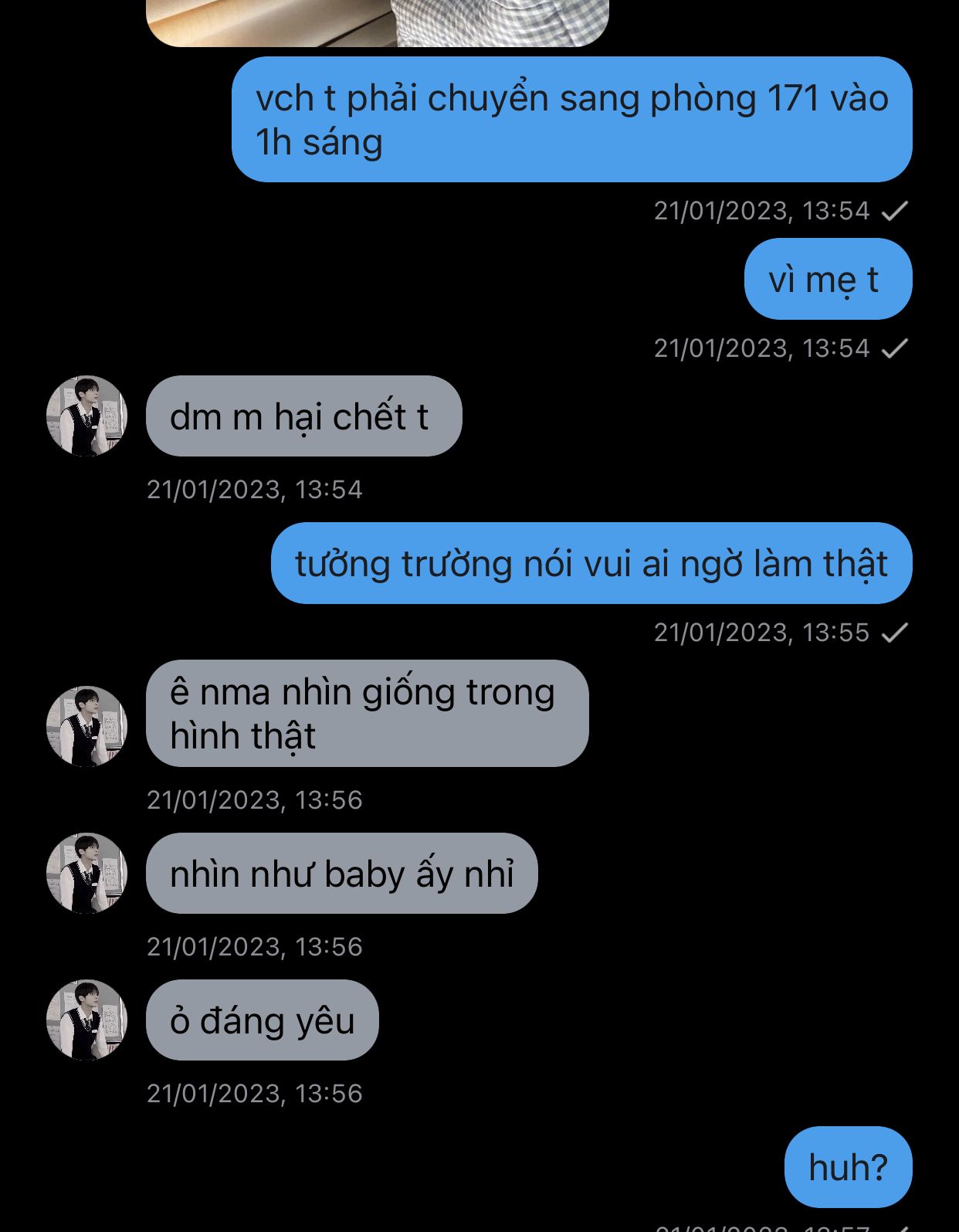Open the shared photo at top
The image size is (959, 1232).
click(x=377, y=21)
